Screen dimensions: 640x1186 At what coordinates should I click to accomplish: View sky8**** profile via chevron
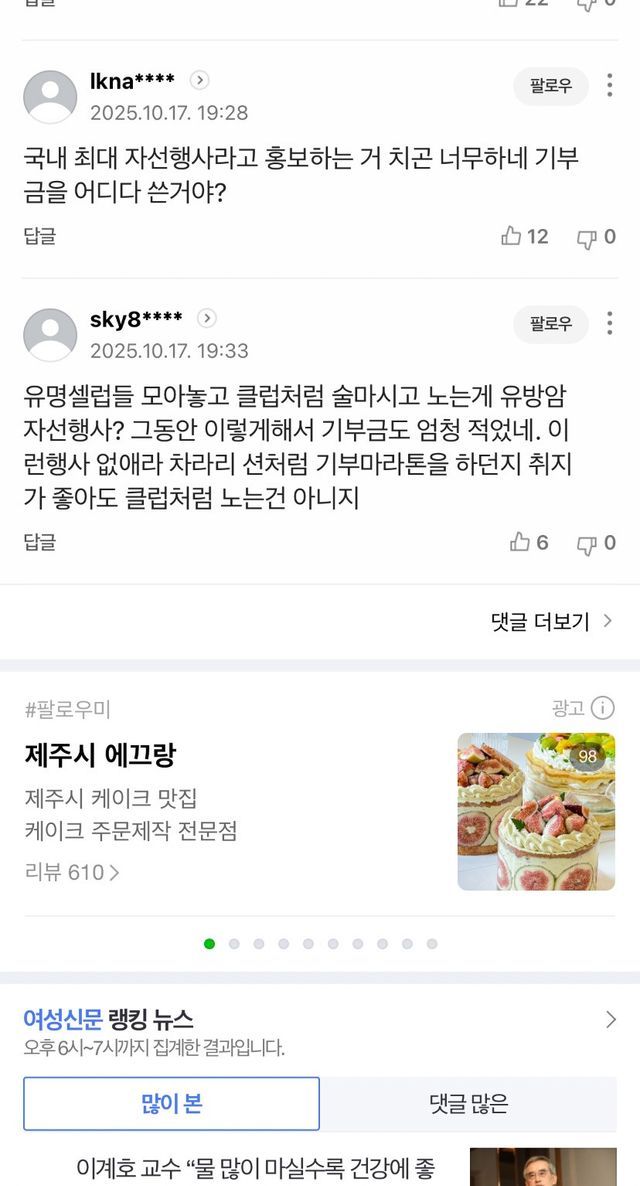[207, 319]
